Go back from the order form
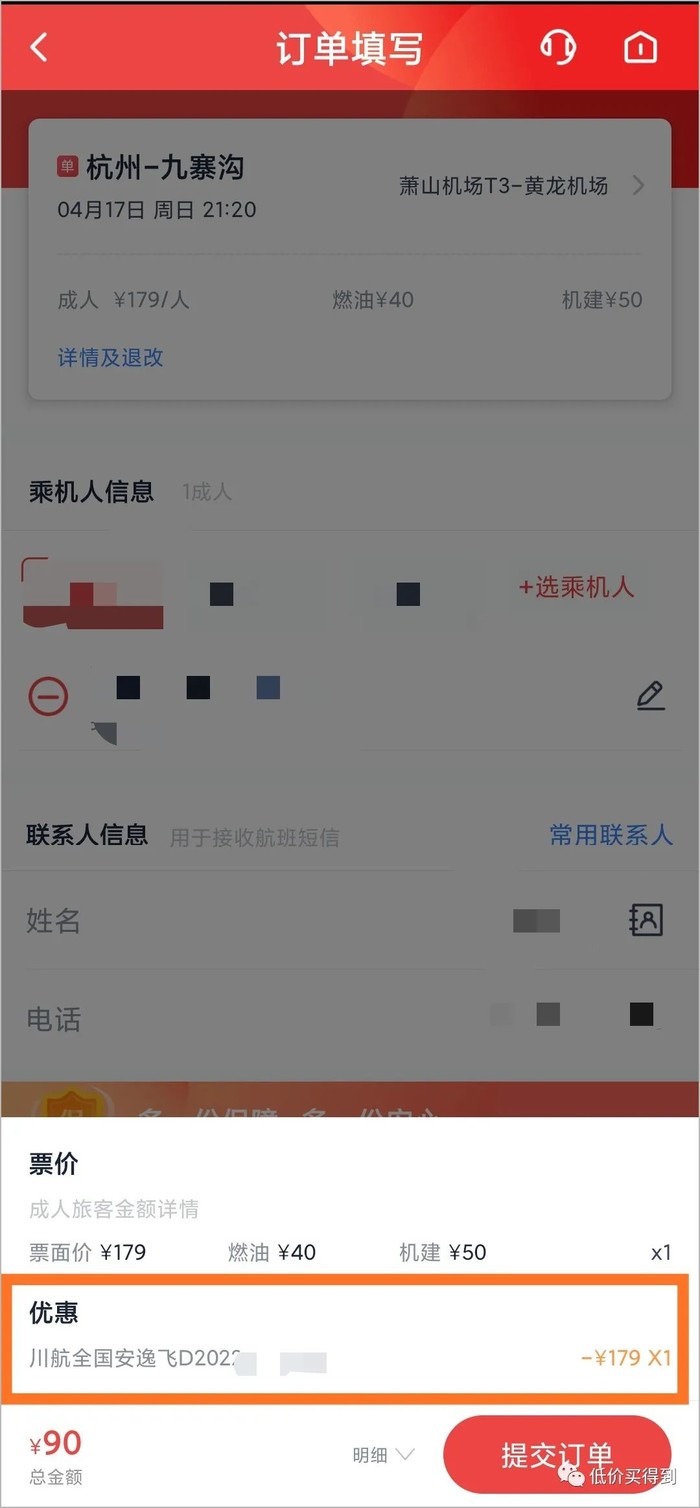 click(39, 47)
